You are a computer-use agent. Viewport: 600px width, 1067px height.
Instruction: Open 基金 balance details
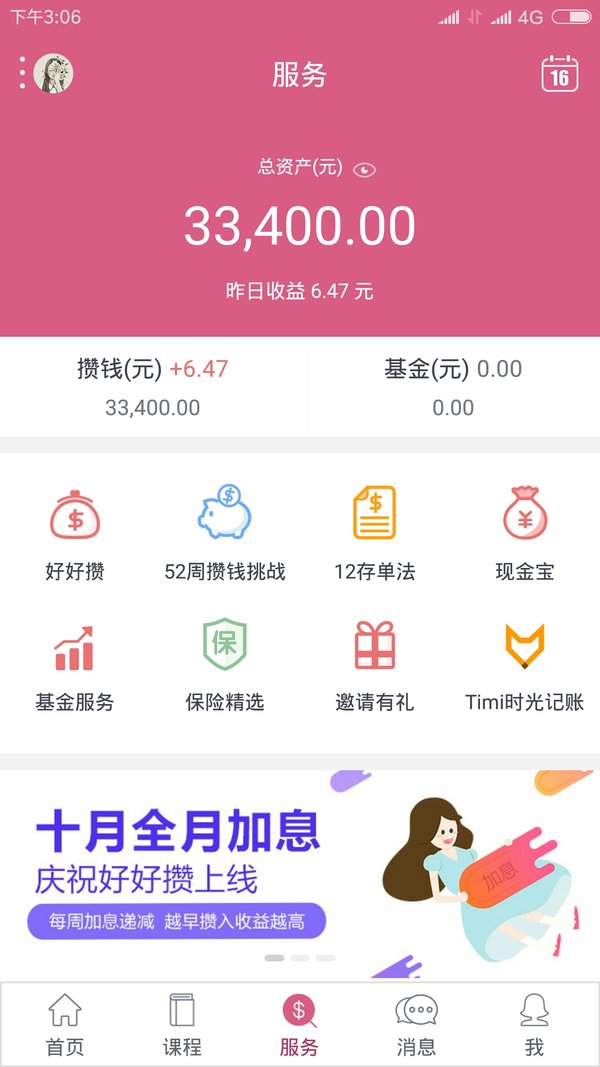(453, 387)
